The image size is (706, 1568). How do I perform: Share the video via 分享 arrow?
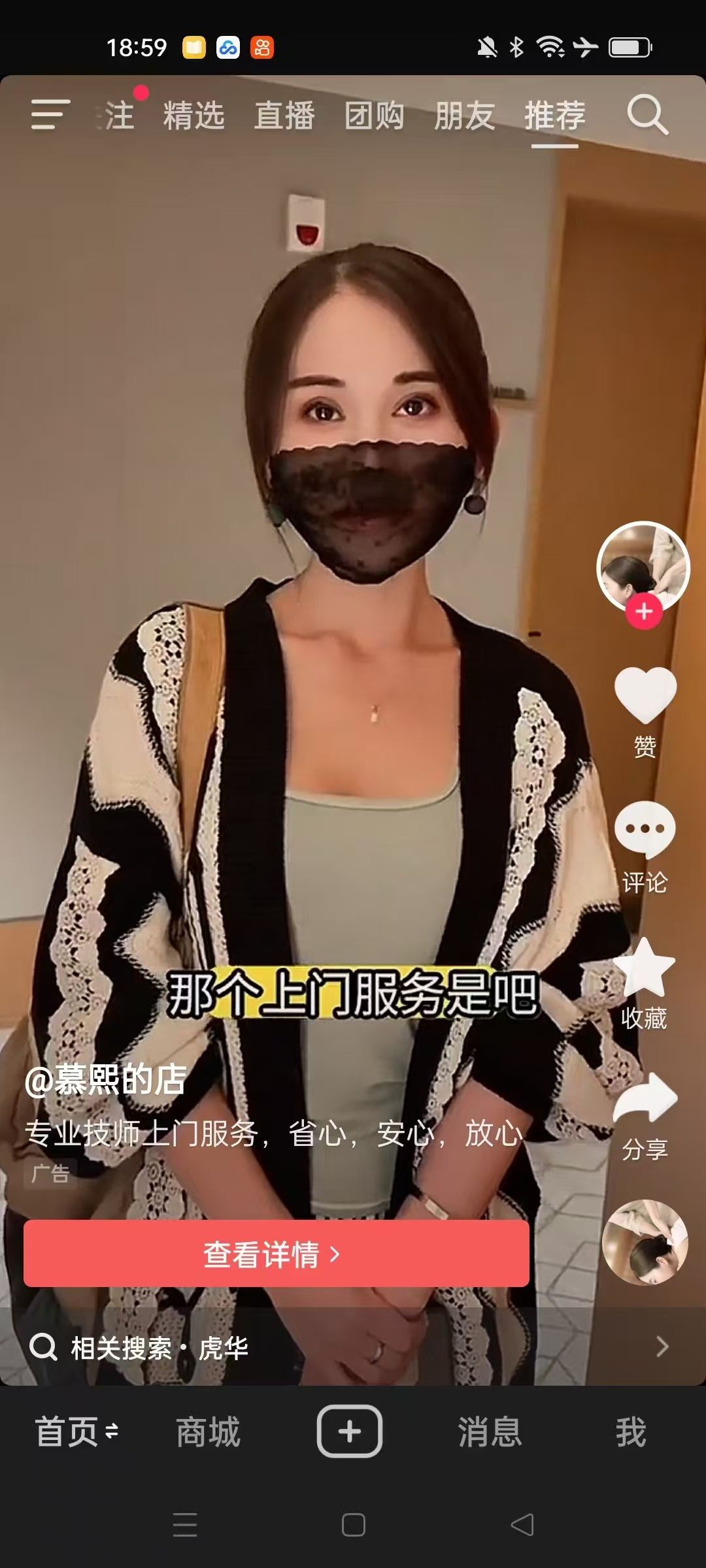pos(645,1099)
